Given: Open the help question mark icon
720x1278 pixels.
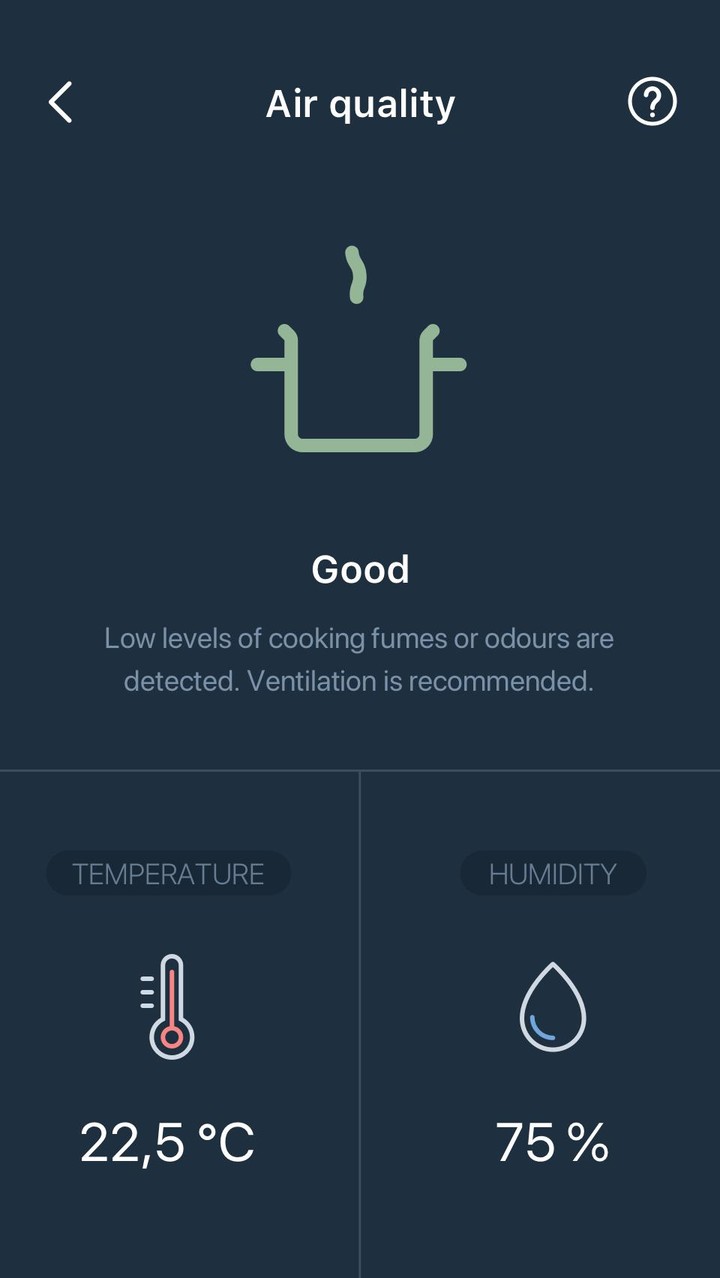Looking at the screenshot, I should coord(652,102).
